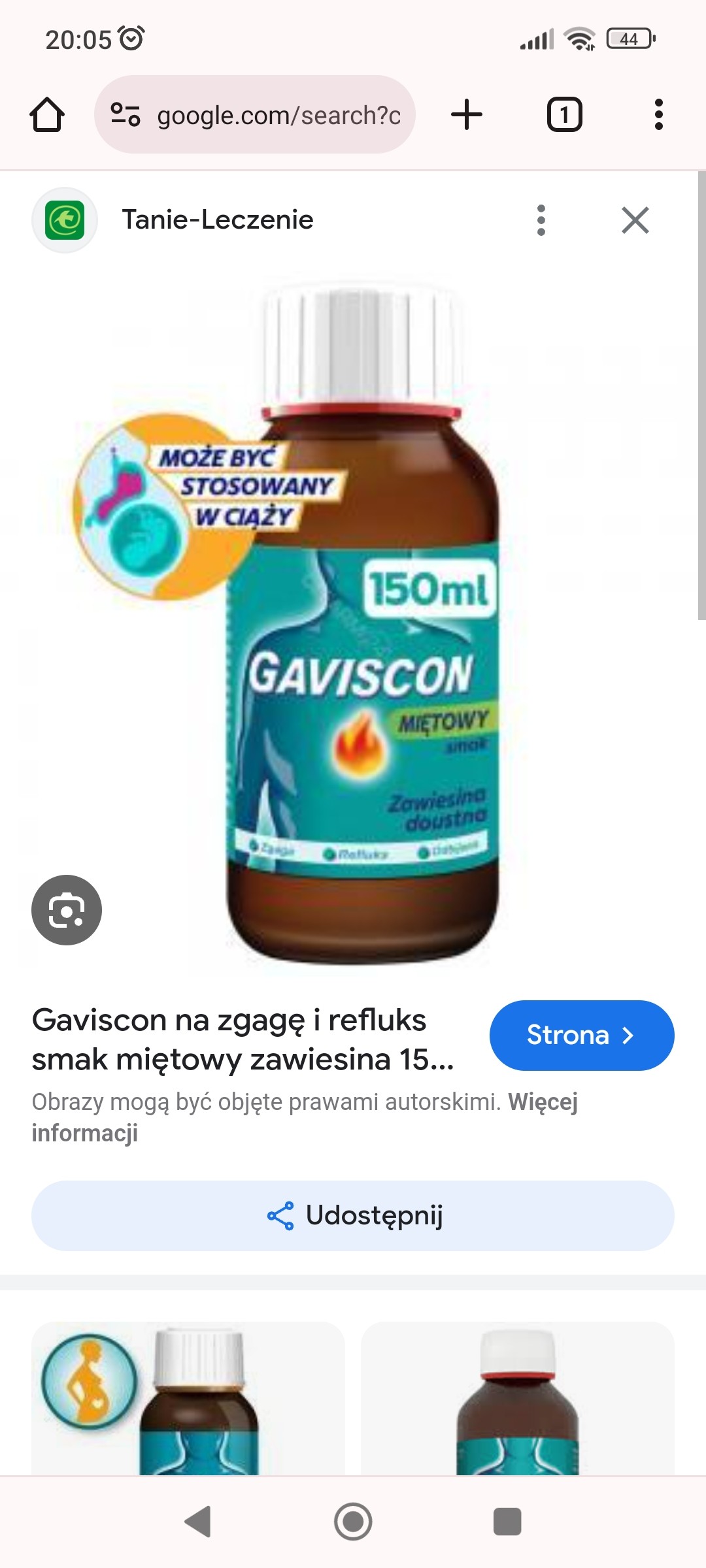Viewport: 706px width, 1568px height.
Task: Share this image with Udostępnij
Action: (353, 1216)
